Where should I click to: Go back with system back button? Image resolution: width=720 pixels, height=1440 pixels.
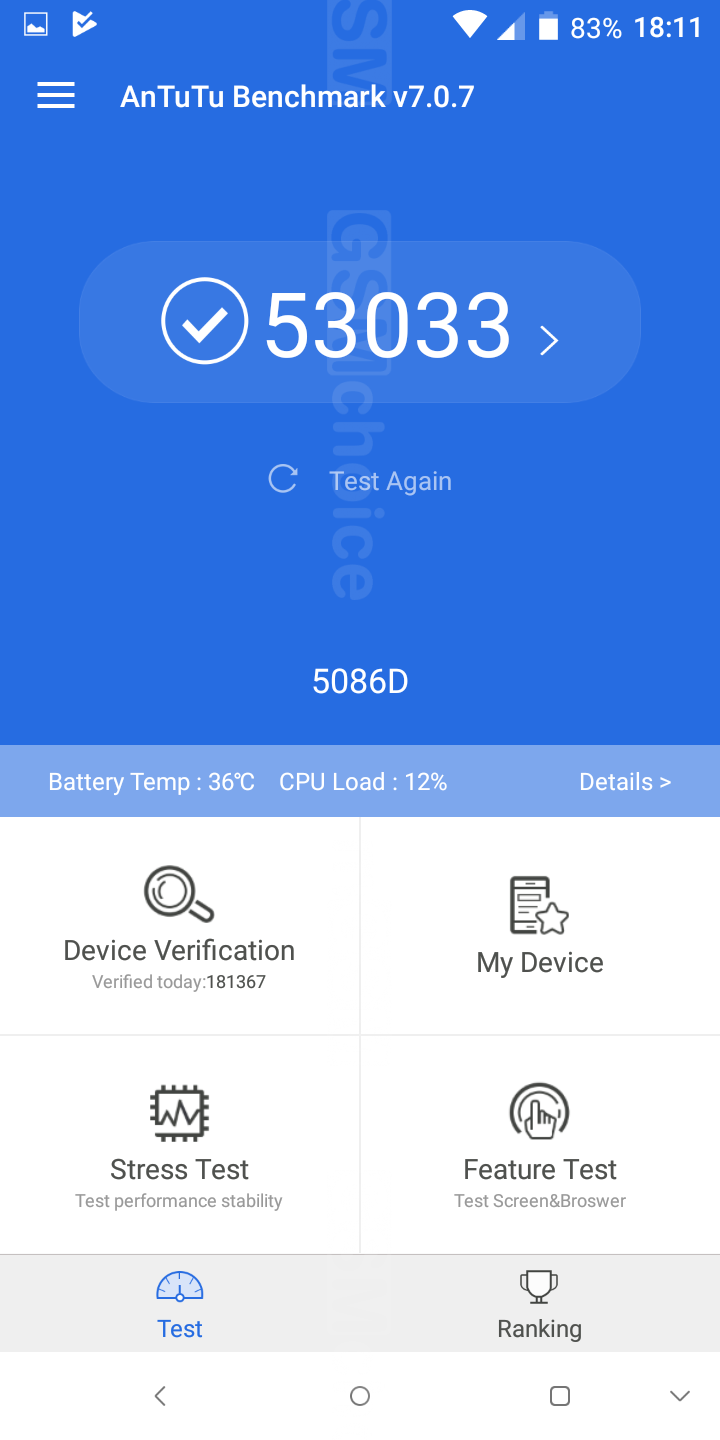160,1396
